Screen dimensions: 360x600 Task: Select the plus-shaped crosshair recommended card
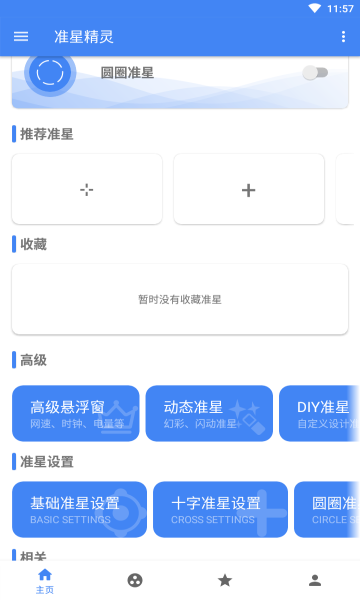[249, 189]
